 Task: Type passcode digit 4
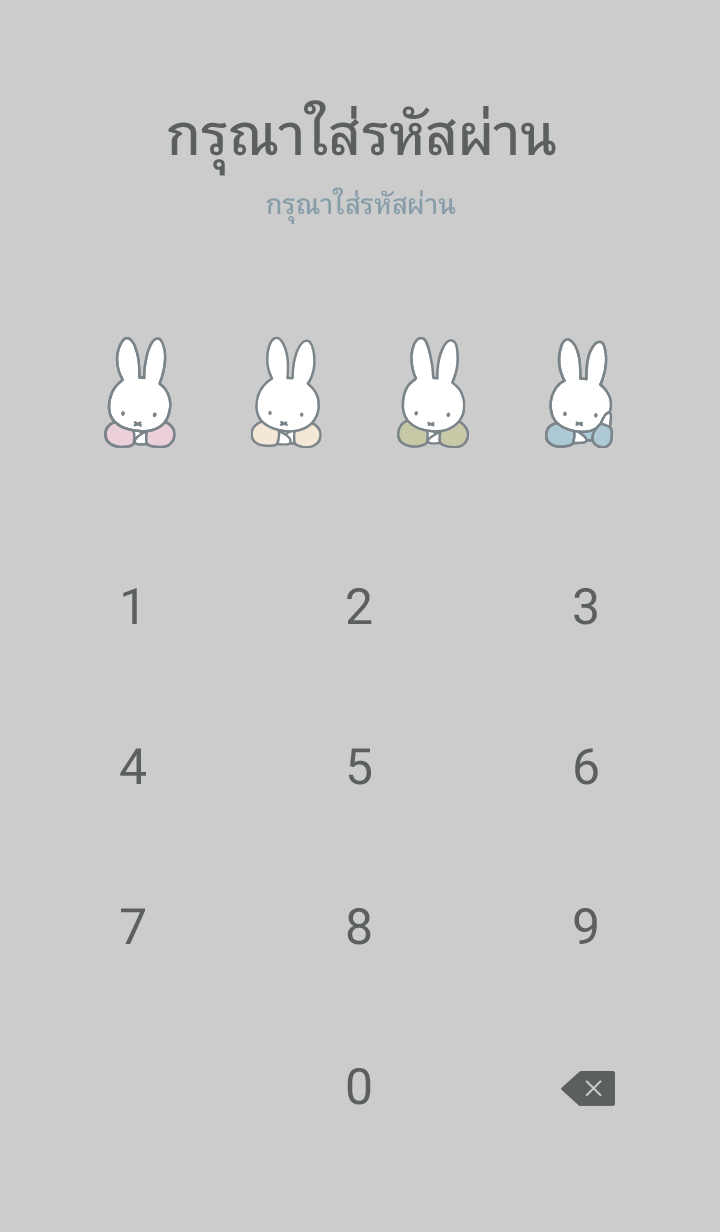[133, 767]
